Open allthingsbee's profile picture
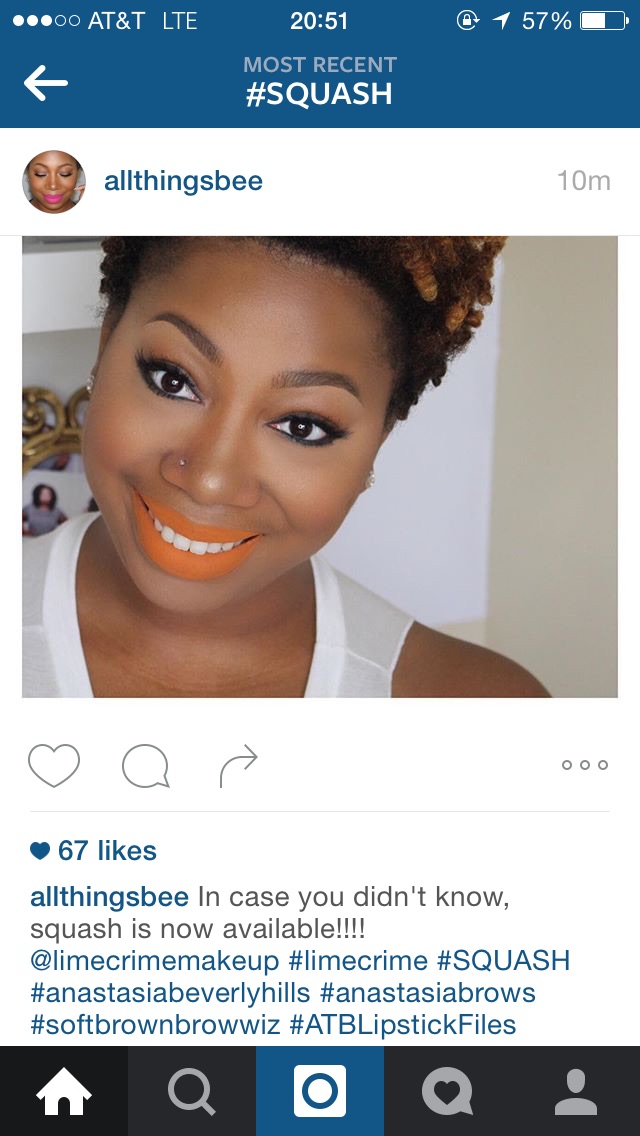 coord(54,182)
